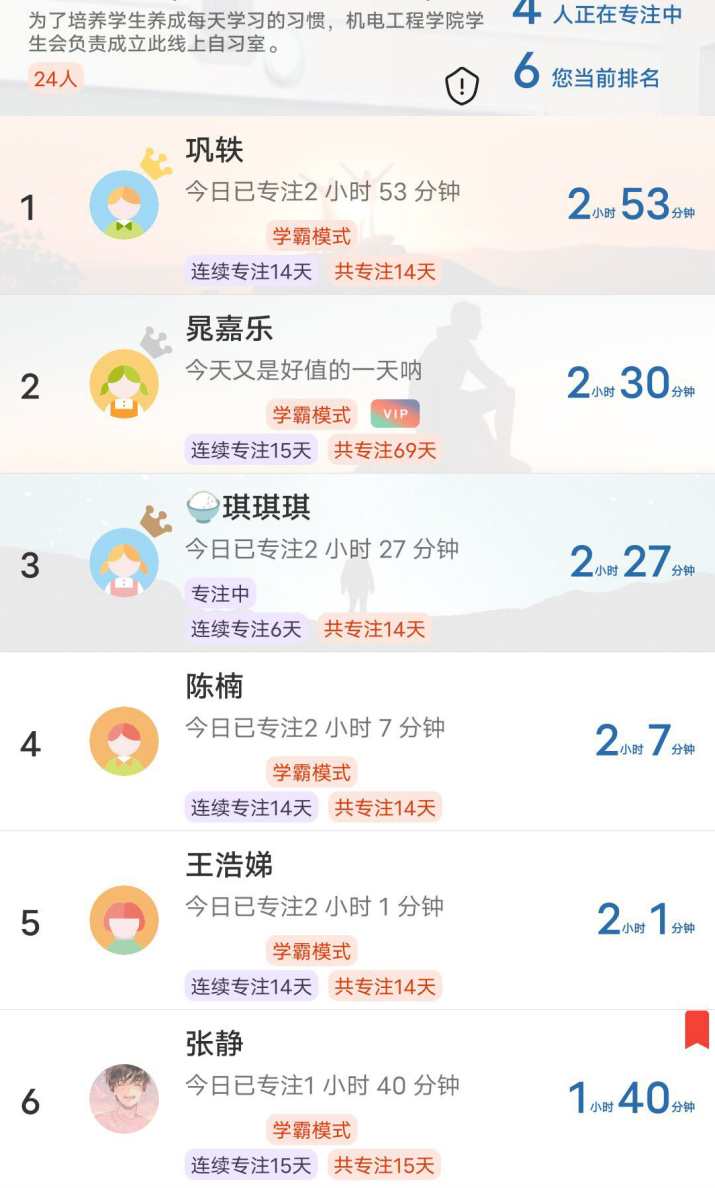View 琪琪琪's focus record
715x1188 pixels.
[x=357, y=563]
